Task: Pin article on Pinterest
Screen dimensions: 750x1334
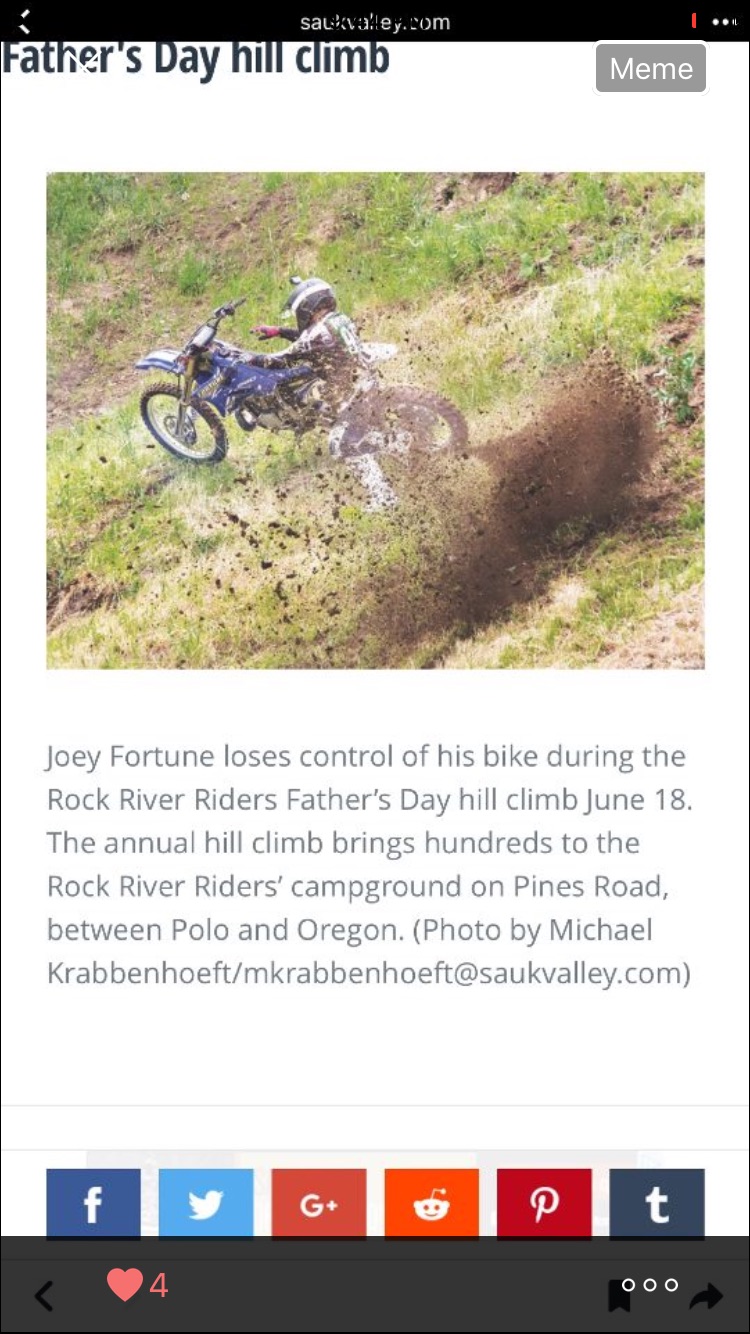Action: click(x=544, y=1204)
